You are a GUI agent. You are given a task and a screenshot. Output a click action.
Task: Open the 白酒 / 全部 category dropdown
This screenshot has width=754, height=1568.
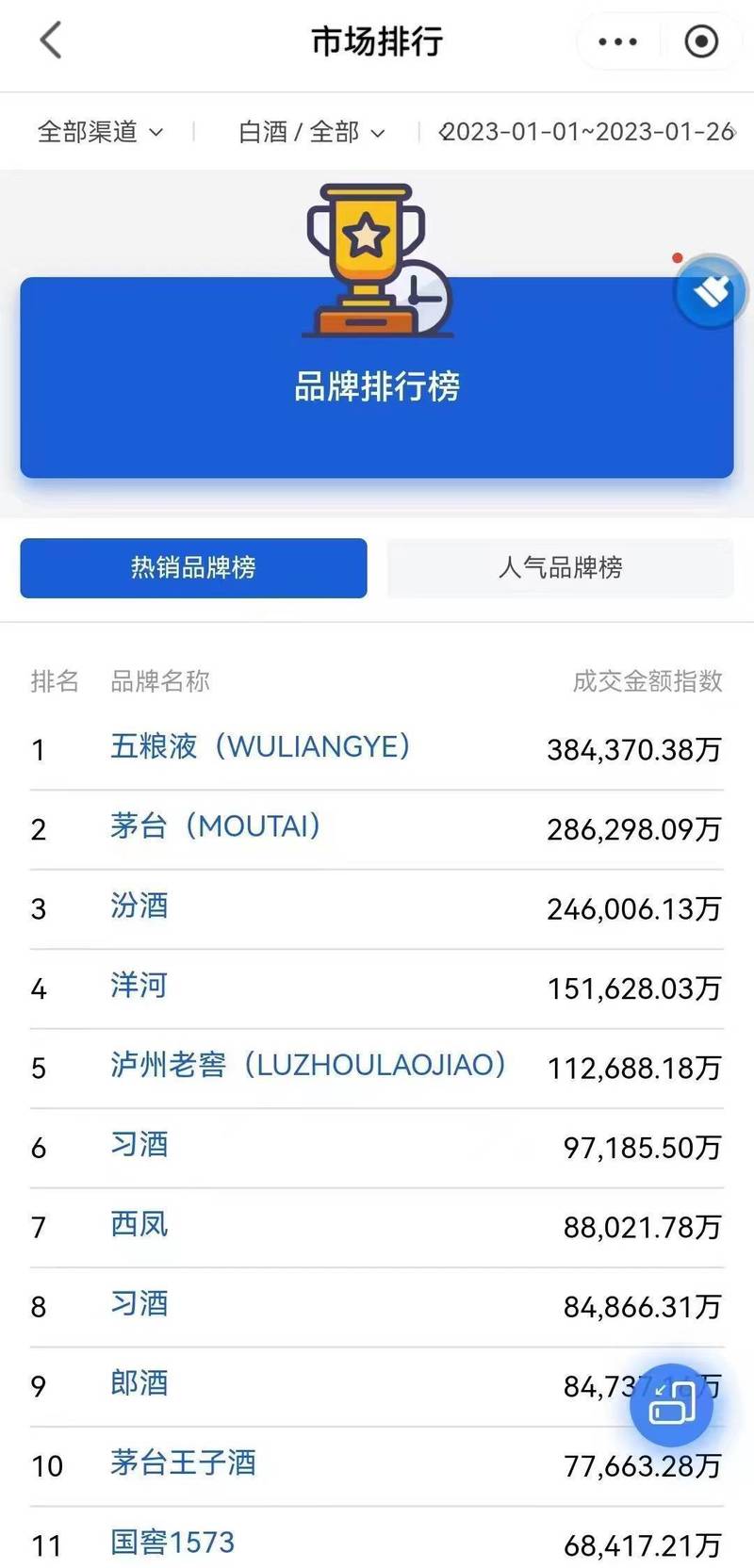[x=311, y=132]
